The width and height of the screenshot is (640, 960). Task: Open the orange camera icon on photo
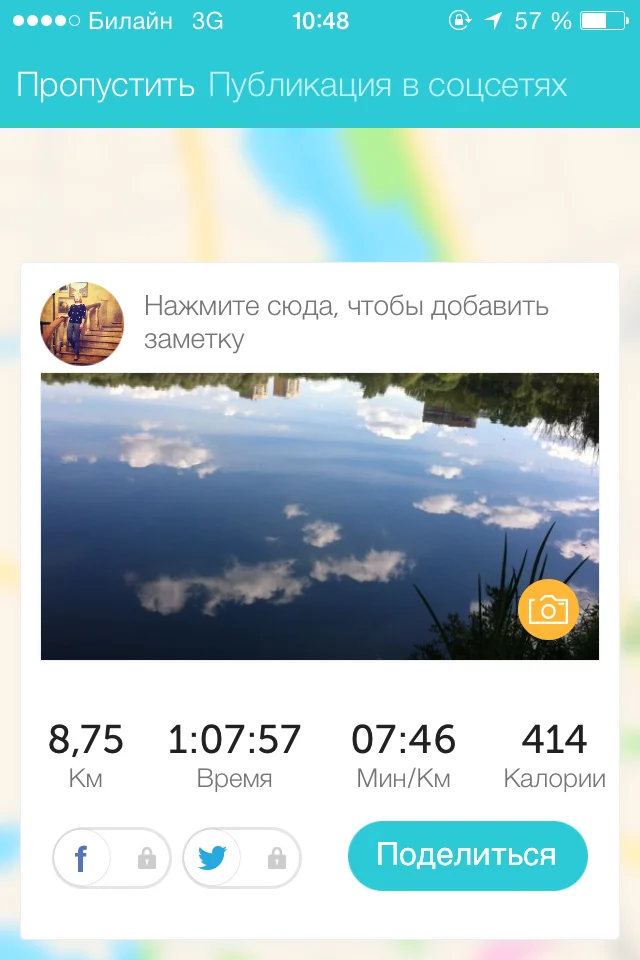tap(548, 609)
